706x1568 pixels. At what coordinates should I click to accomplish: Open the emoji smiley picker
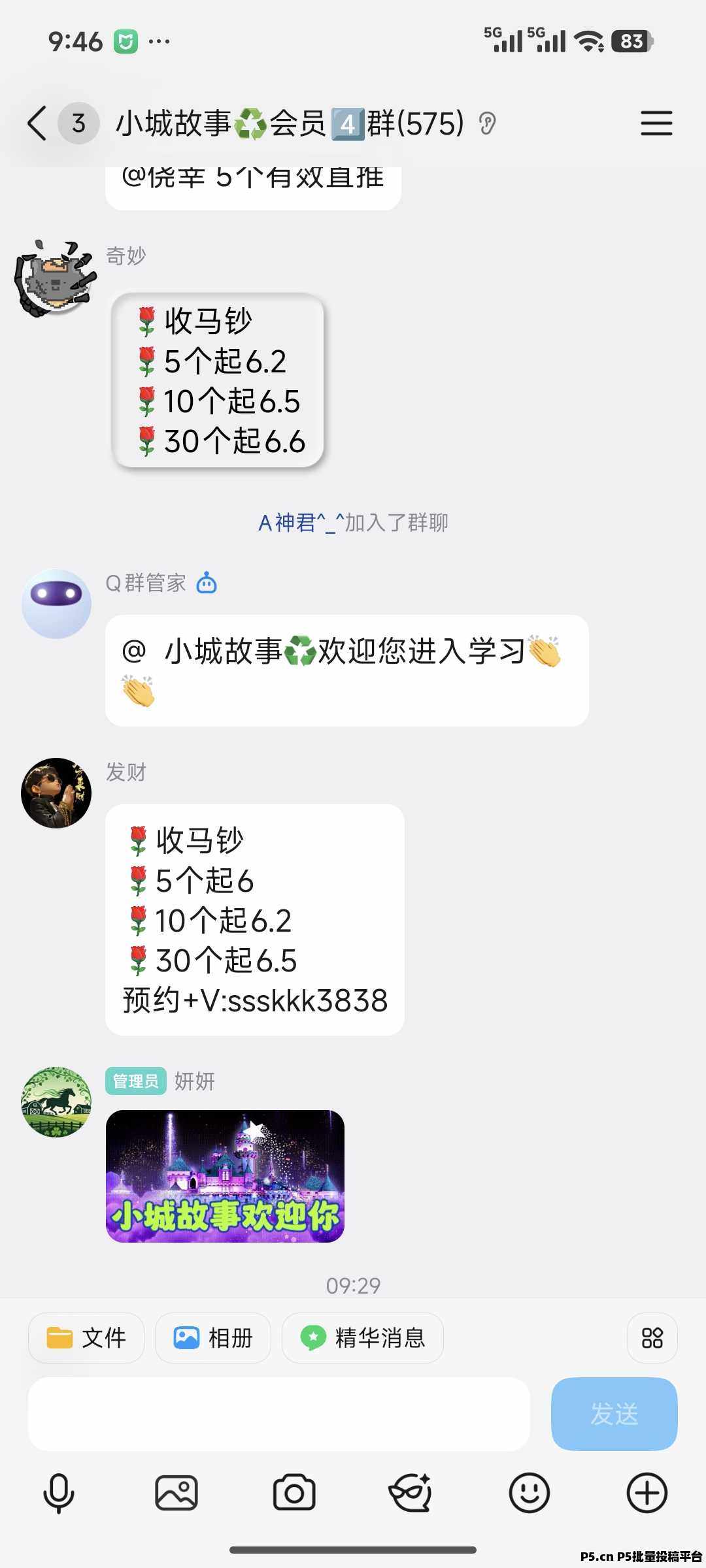529,1493
